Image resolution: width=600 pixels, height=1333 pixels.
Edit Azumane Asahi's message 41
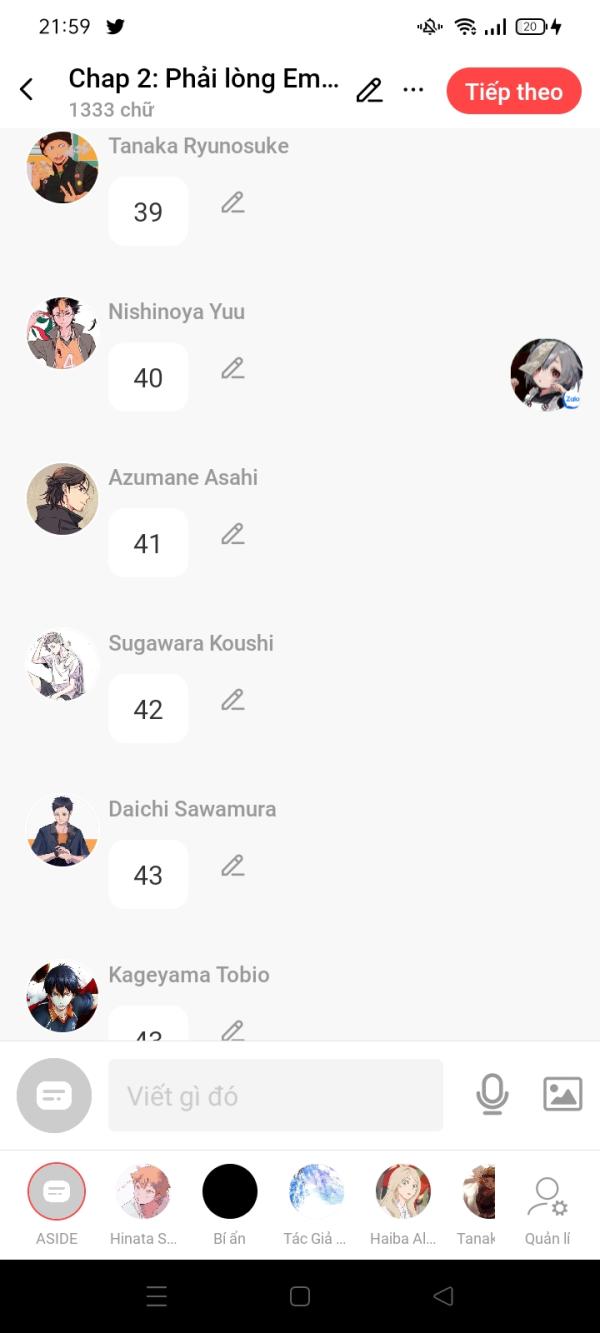tap(232, 535)
